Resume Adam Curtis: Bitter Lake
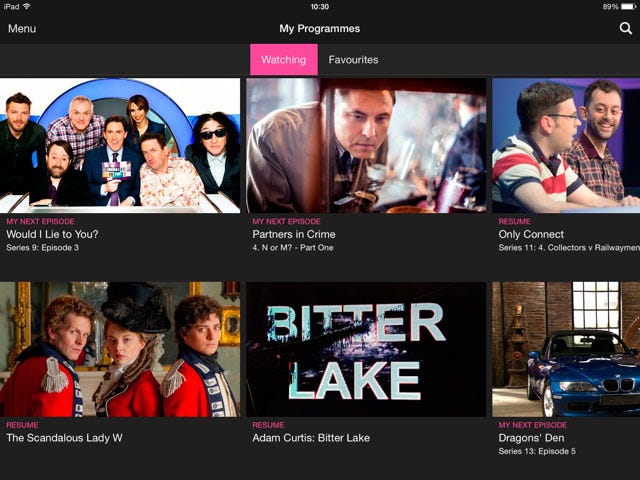Image resolution: width=640 pixels, height=480 pixels. (366, 350)
